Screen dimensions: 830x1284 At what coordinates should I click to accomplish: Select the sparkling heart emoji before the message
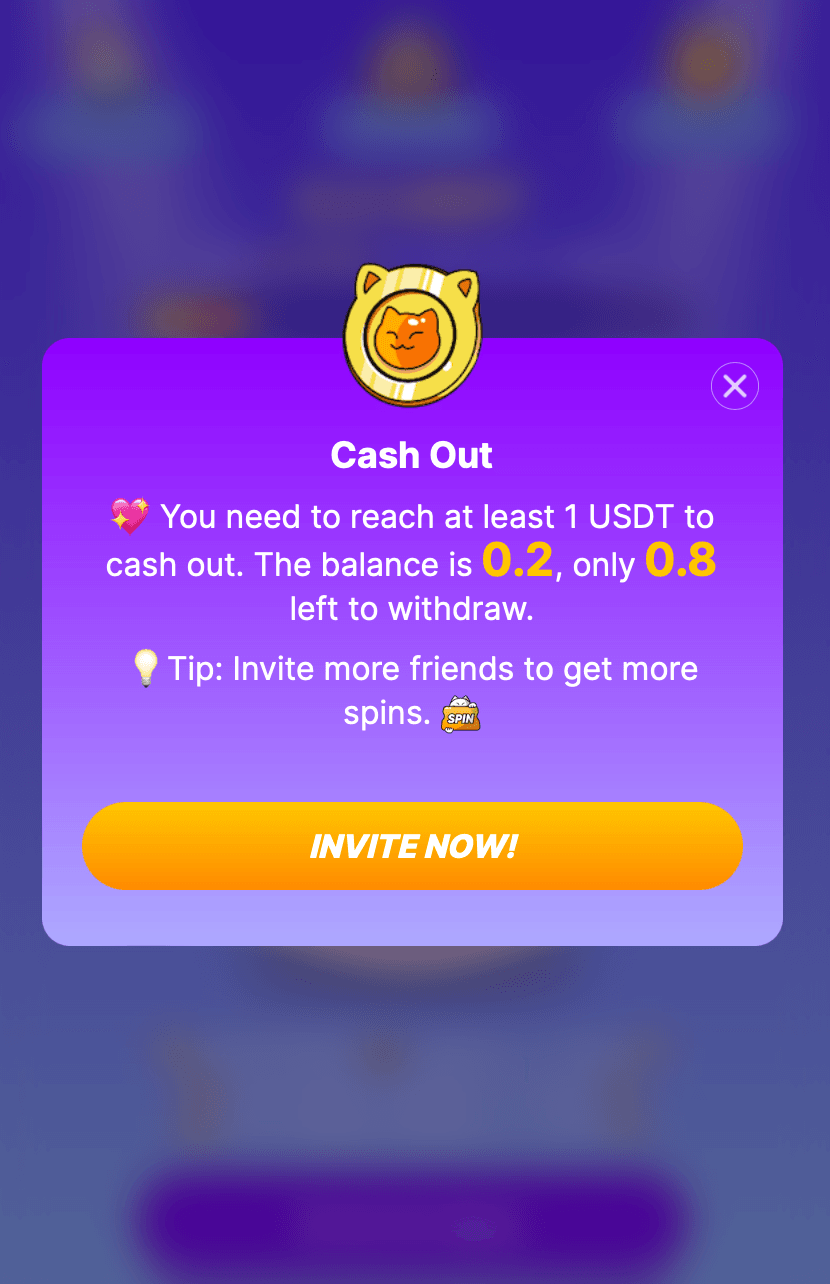[131, 516]
